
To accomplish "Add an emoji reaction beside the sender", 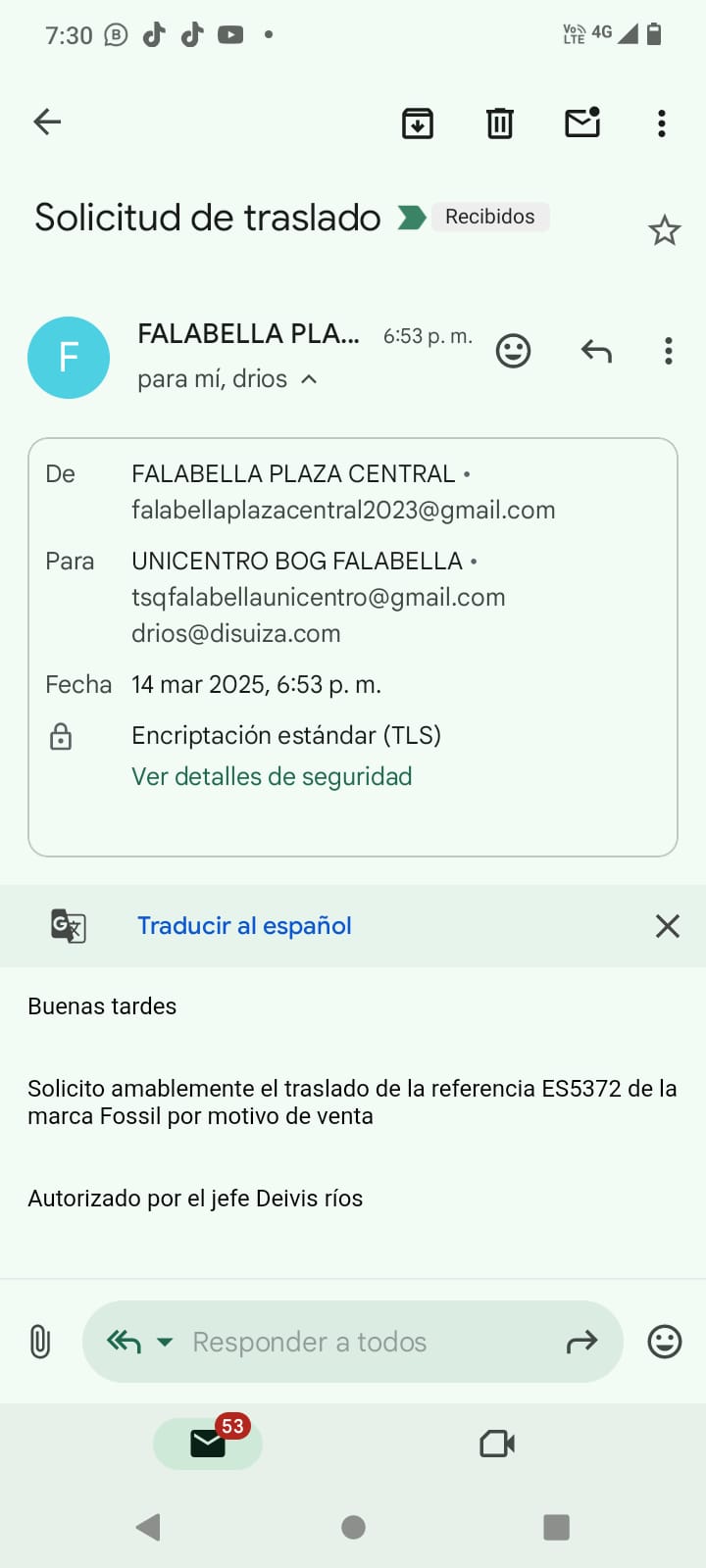I will point(513,350).
